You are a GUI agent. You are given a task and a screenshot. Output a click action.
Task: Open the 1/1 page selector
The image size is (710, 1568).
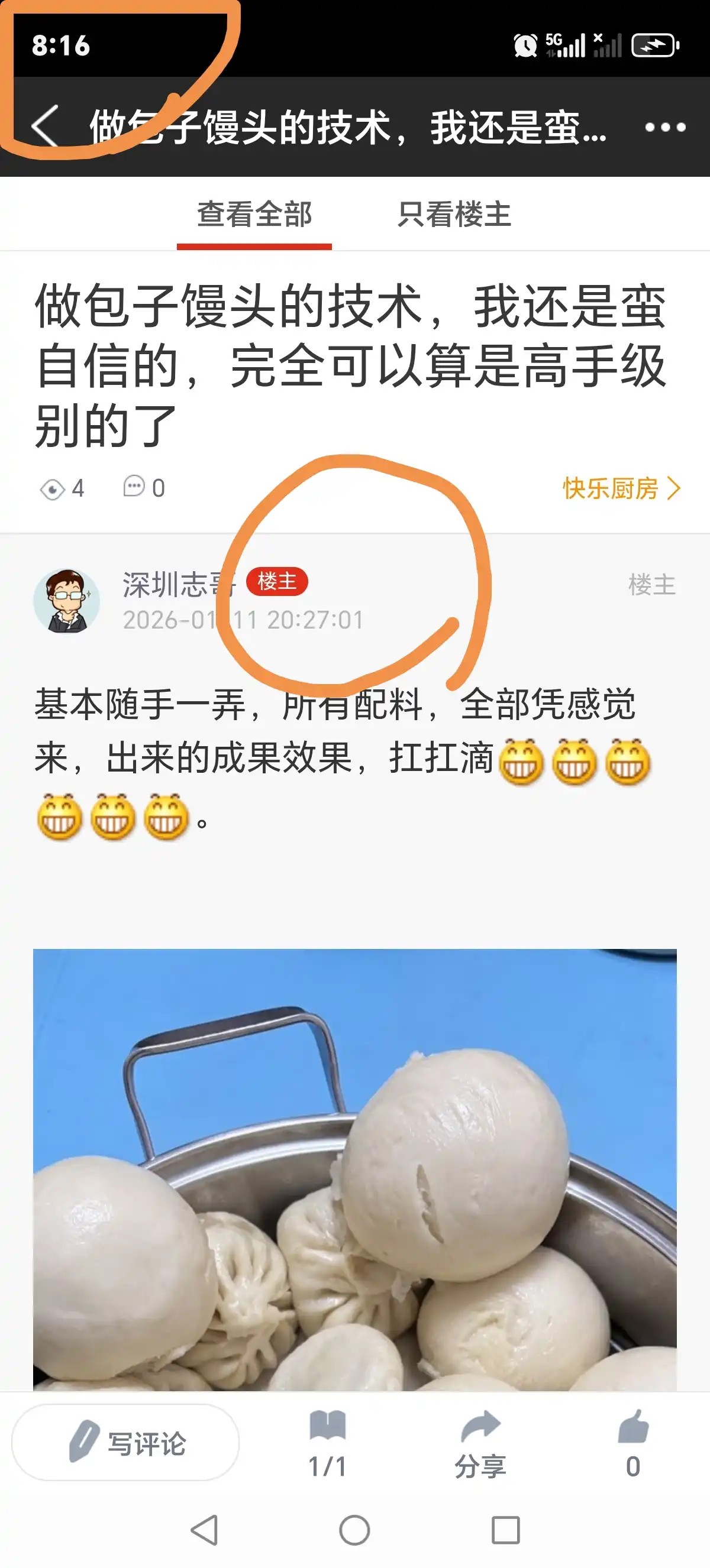[x=328, y=1443]
